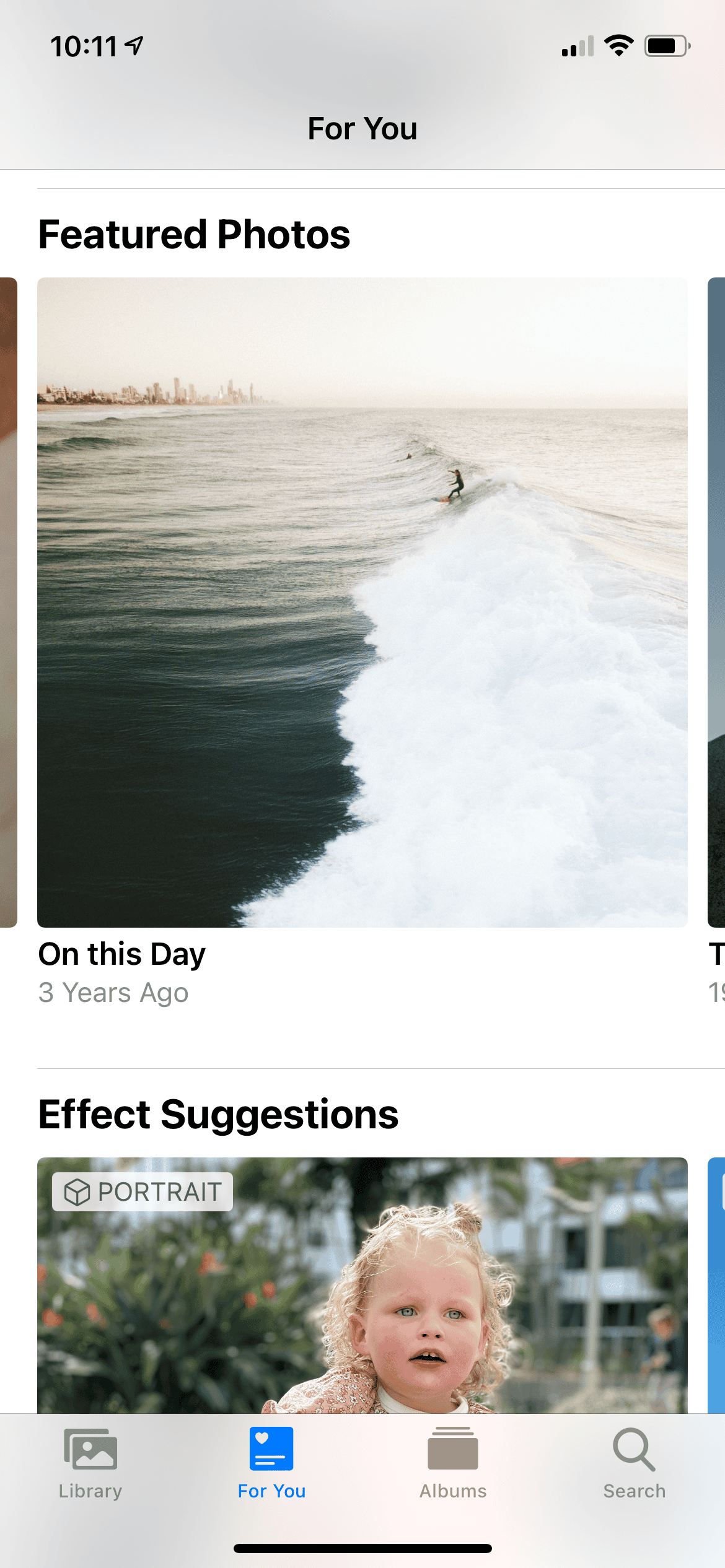Go to the Albums tab
725x1568 pixels.
[453, 1463]
